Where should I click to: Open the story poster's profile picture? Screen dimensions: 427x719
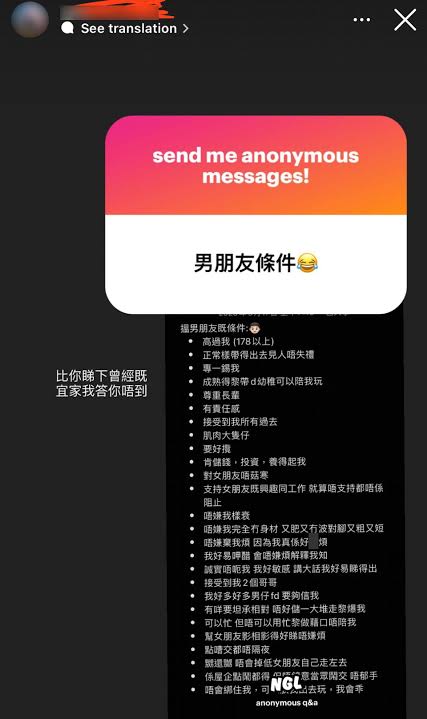coord(30,20)
